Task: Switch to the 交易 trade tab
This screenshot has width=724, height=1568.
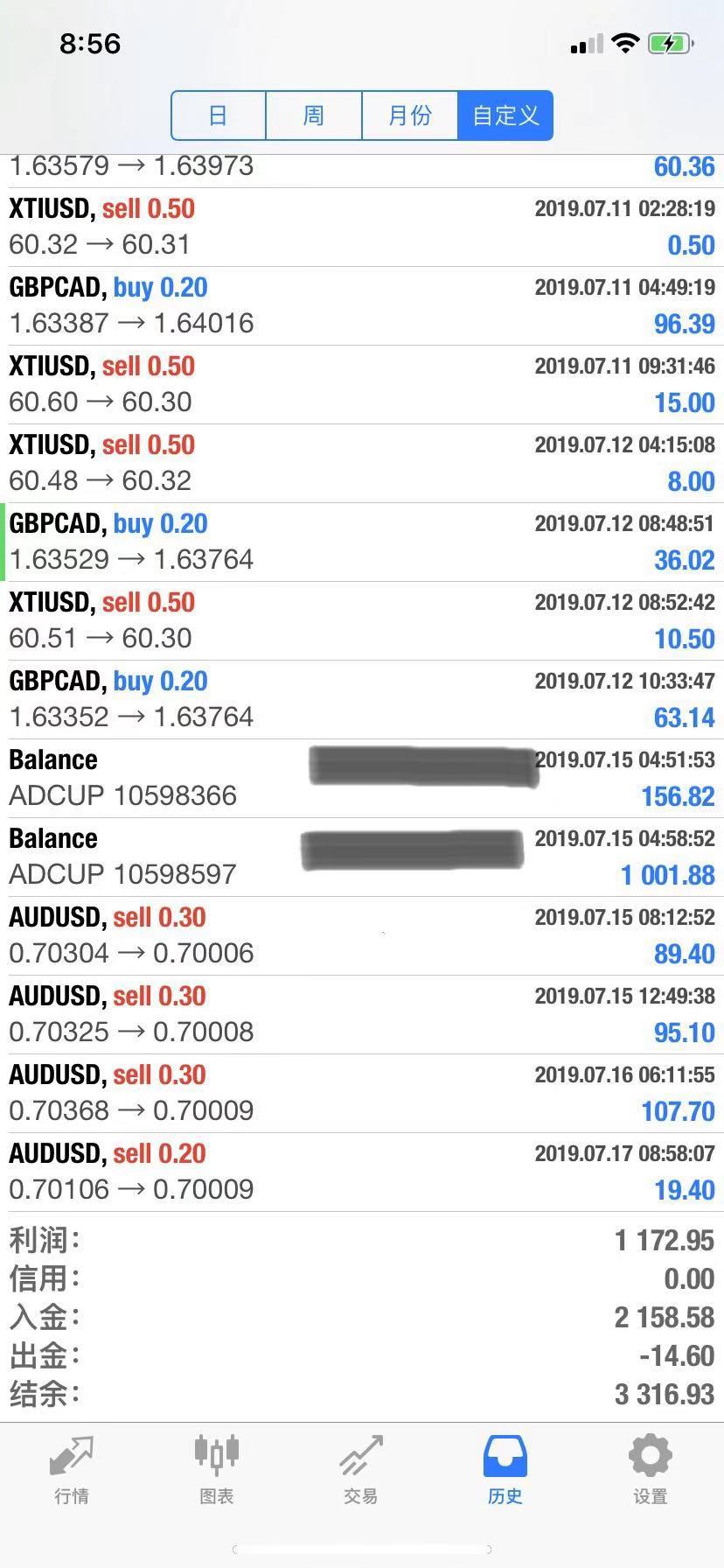Action: point(361,1470)
